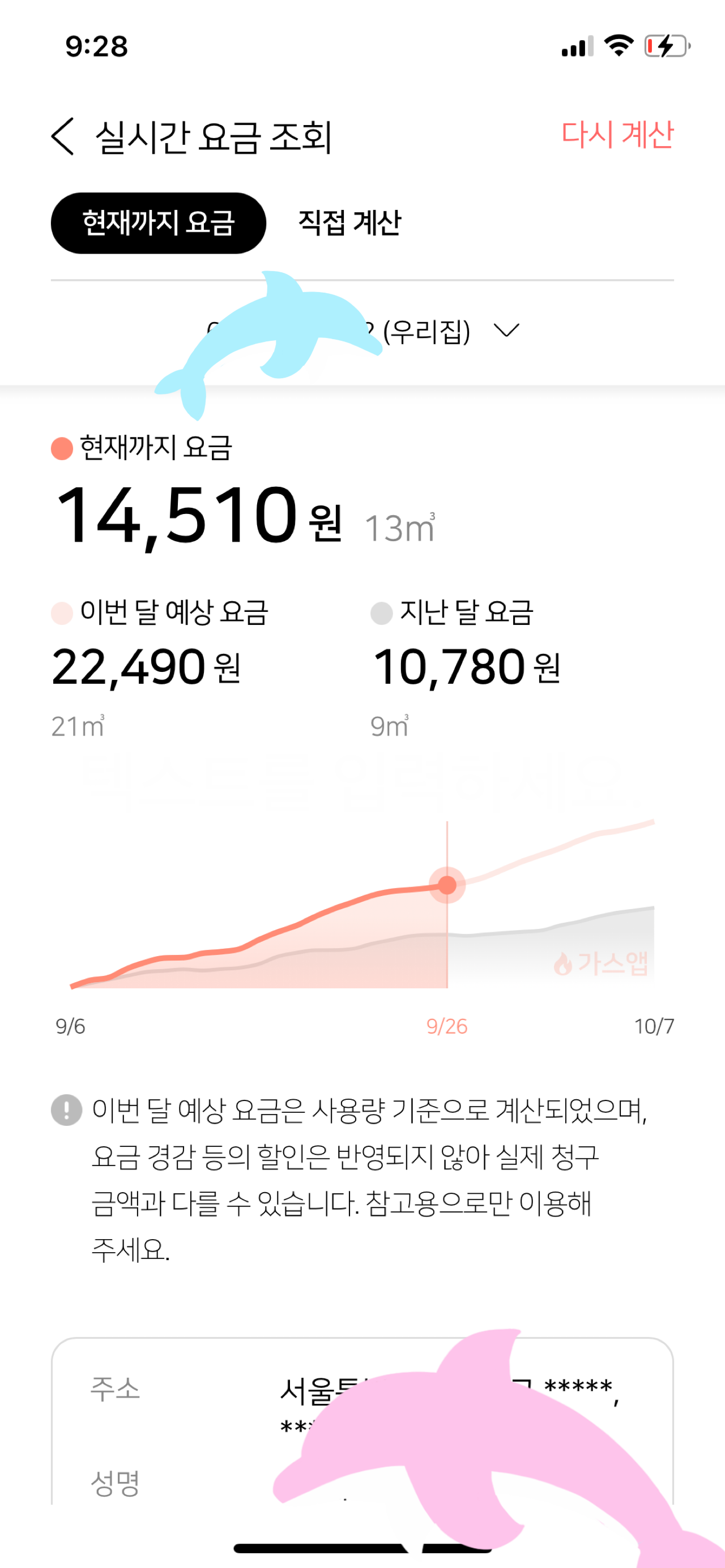Select the 현재까지 요금 tab

tap(159, 223)
